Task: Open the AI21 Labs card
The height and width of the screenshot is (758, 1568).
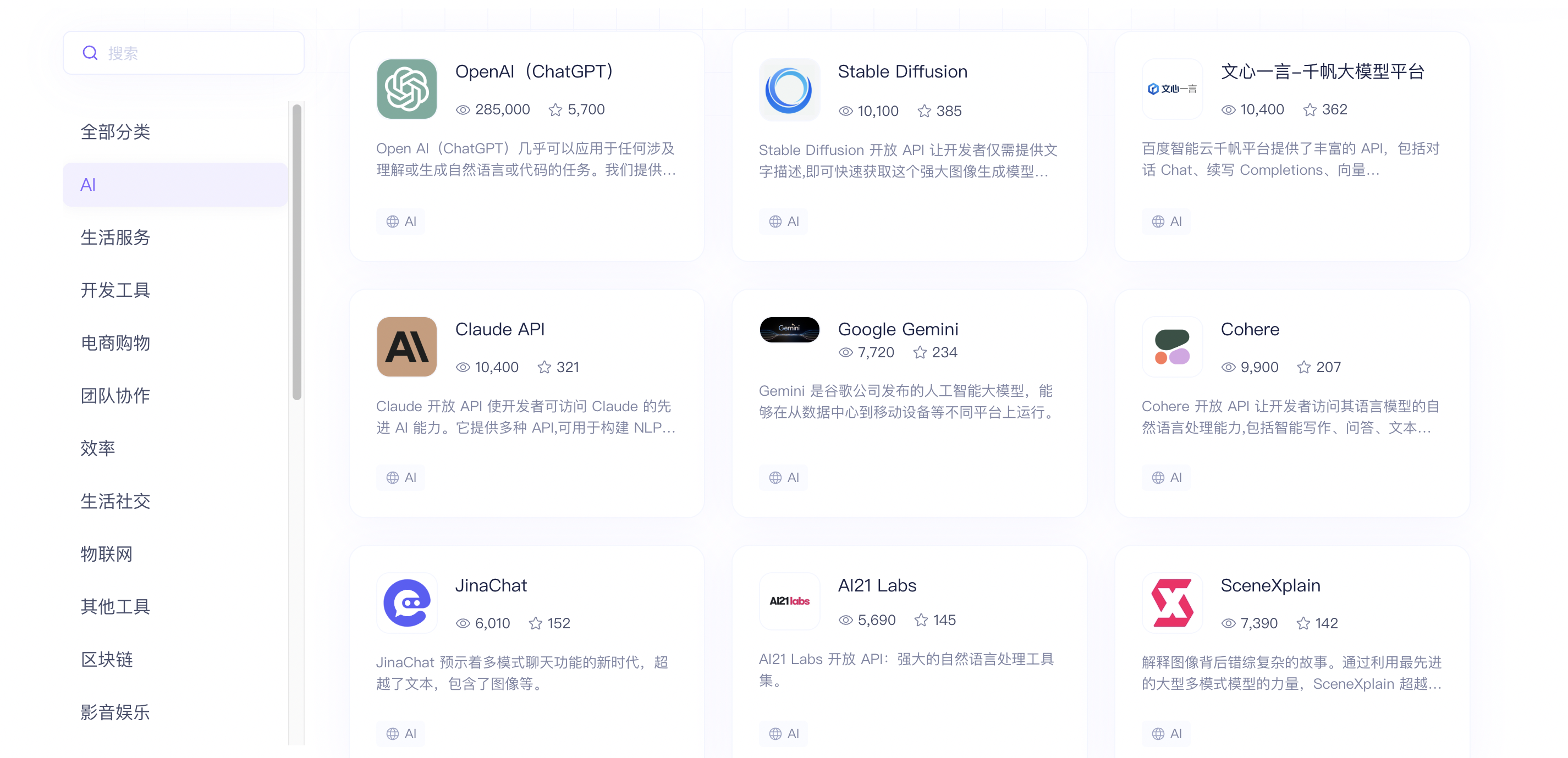Action: [x=909, y=652]
